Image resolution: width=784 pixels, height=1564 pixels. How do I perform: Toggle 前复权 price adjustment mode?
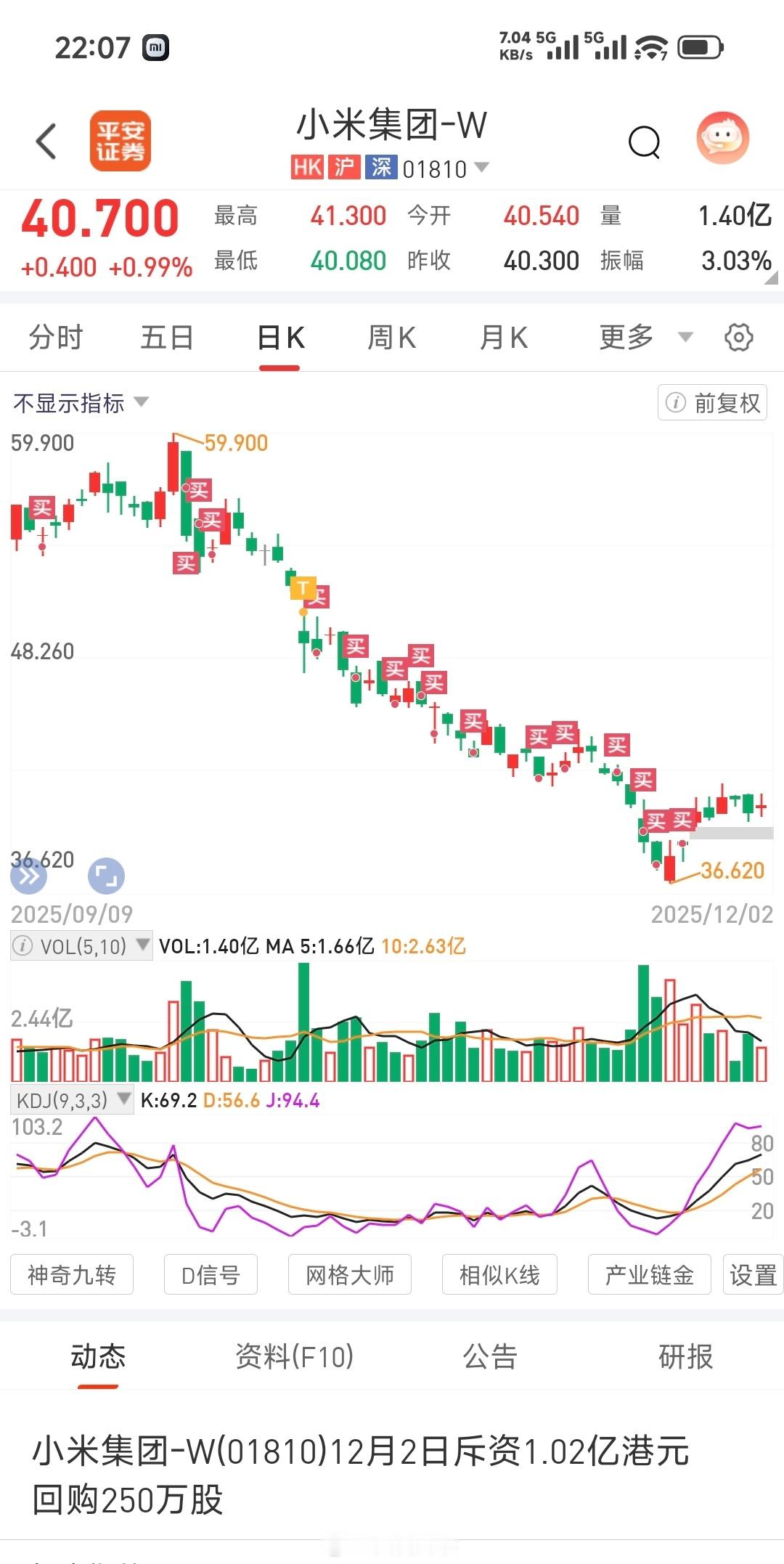point(712,402)
